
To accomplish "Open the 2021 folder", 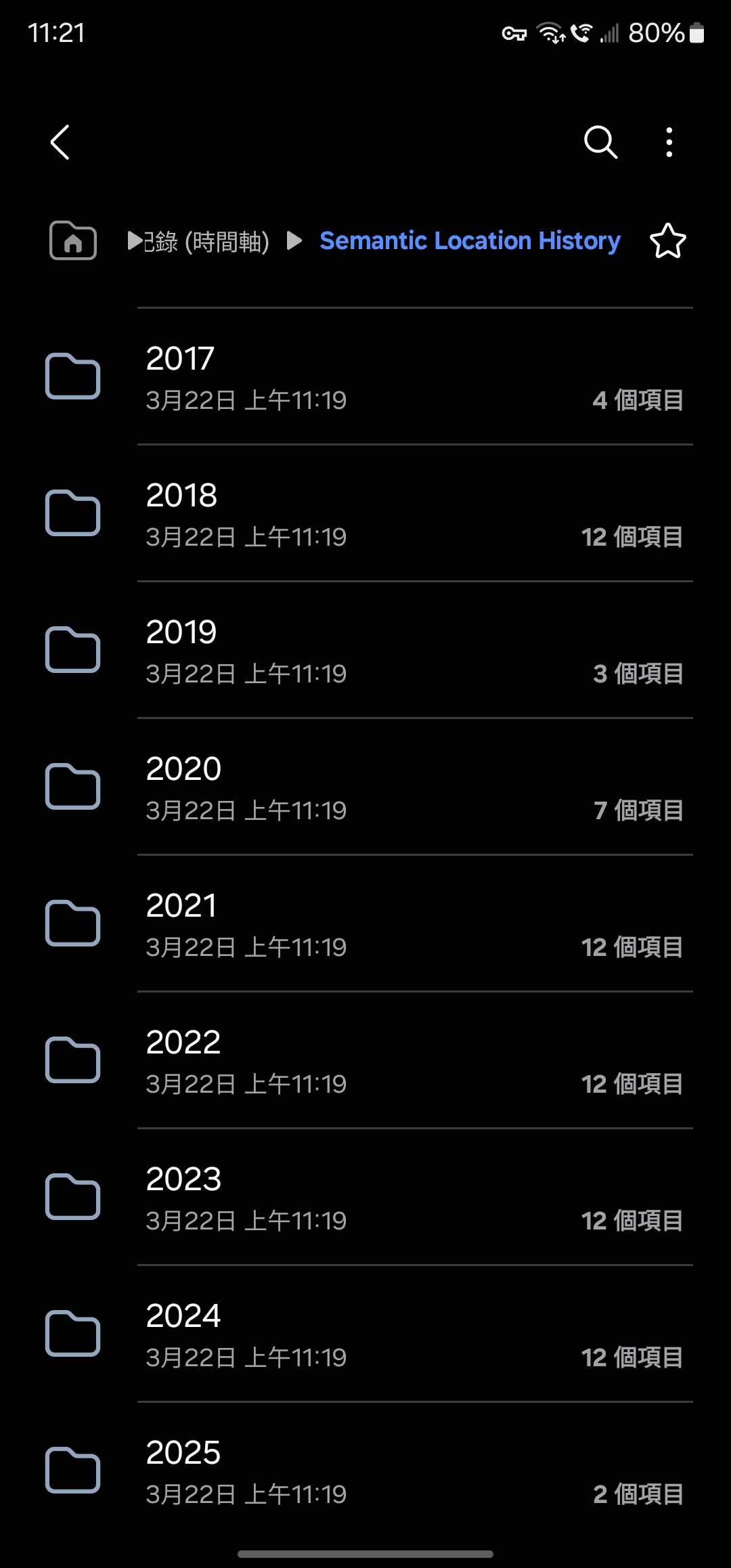I will coord(365,923).
